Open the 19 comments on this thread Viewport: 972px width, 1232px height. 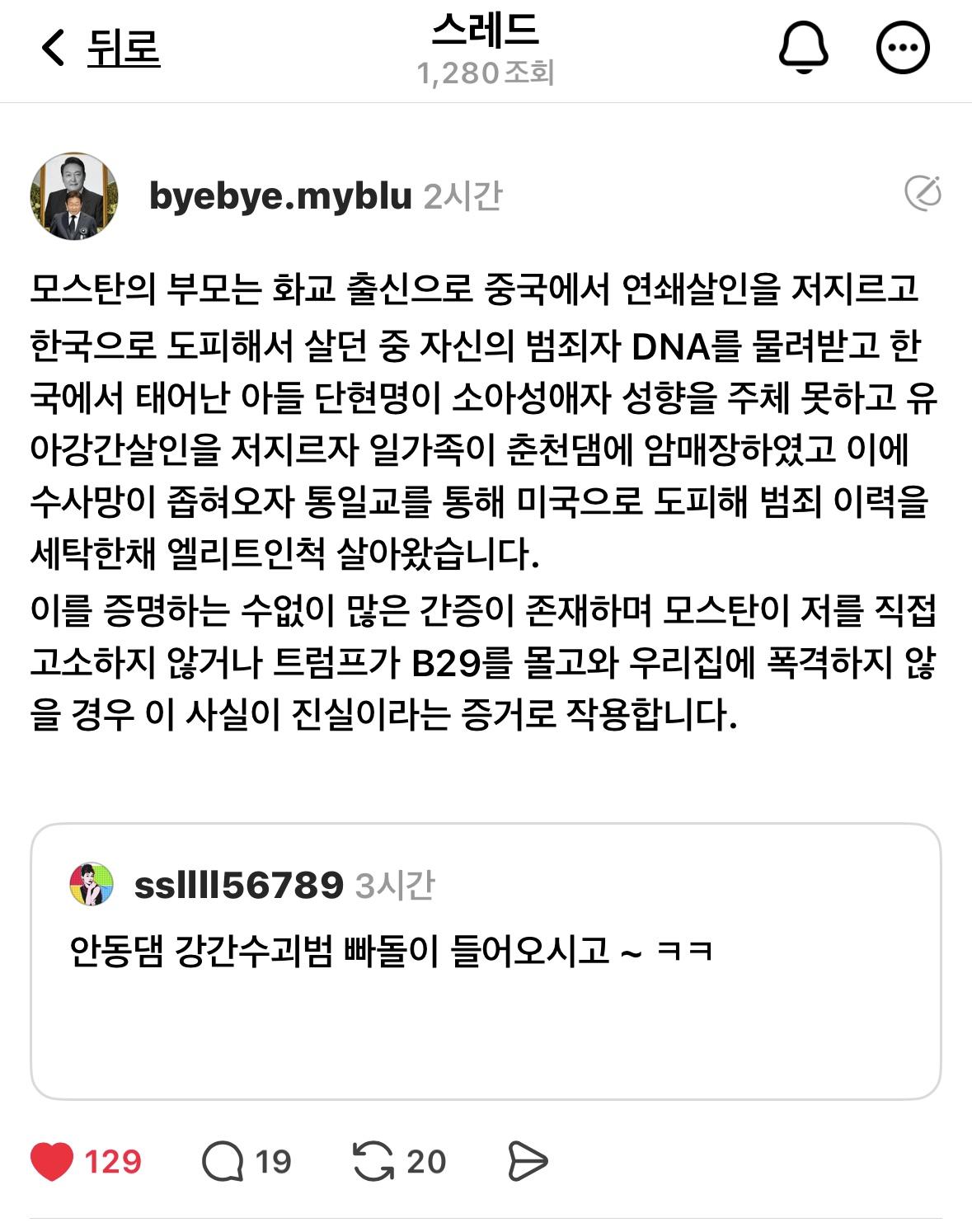pos(223,1162)
